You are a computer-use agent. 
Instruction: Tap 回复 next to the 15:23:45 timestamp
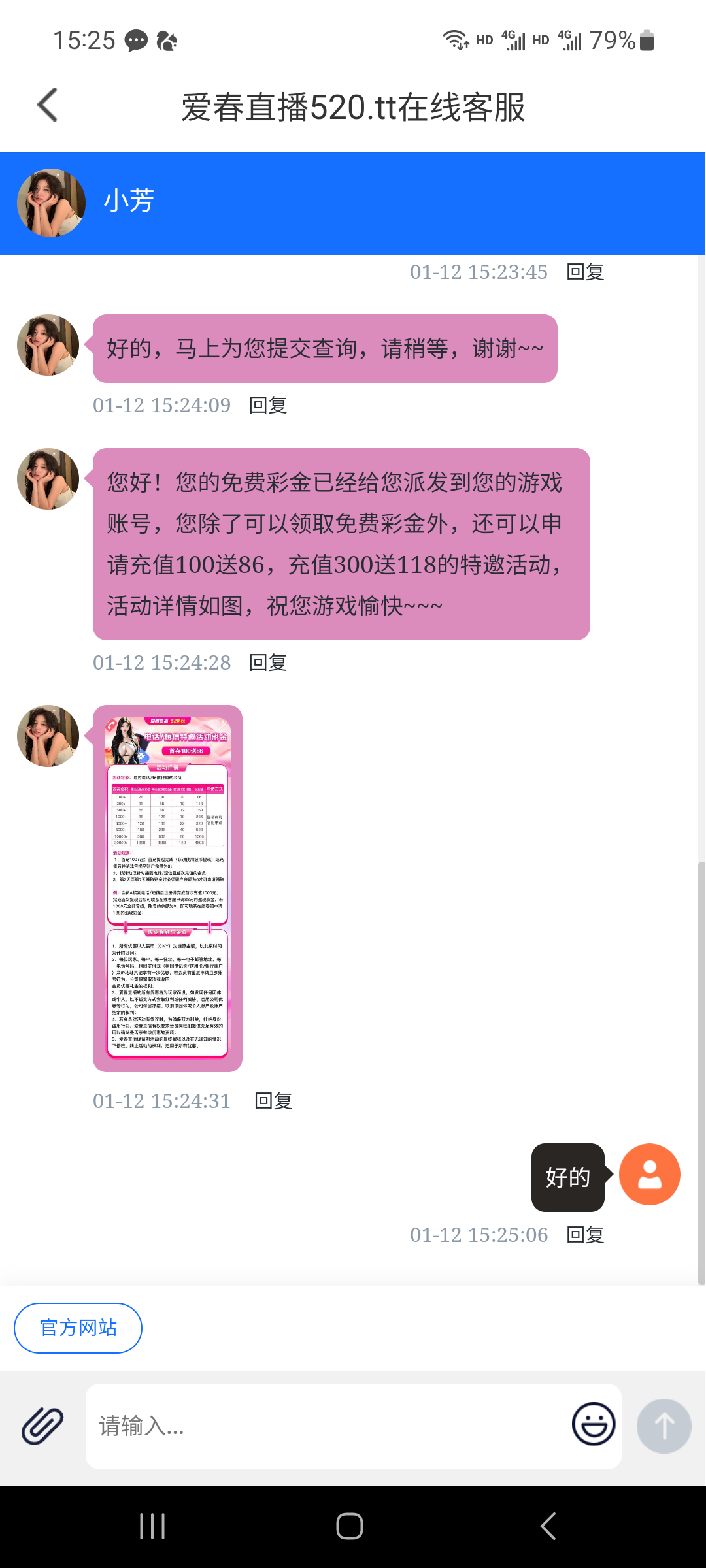(x=585, y=272)
